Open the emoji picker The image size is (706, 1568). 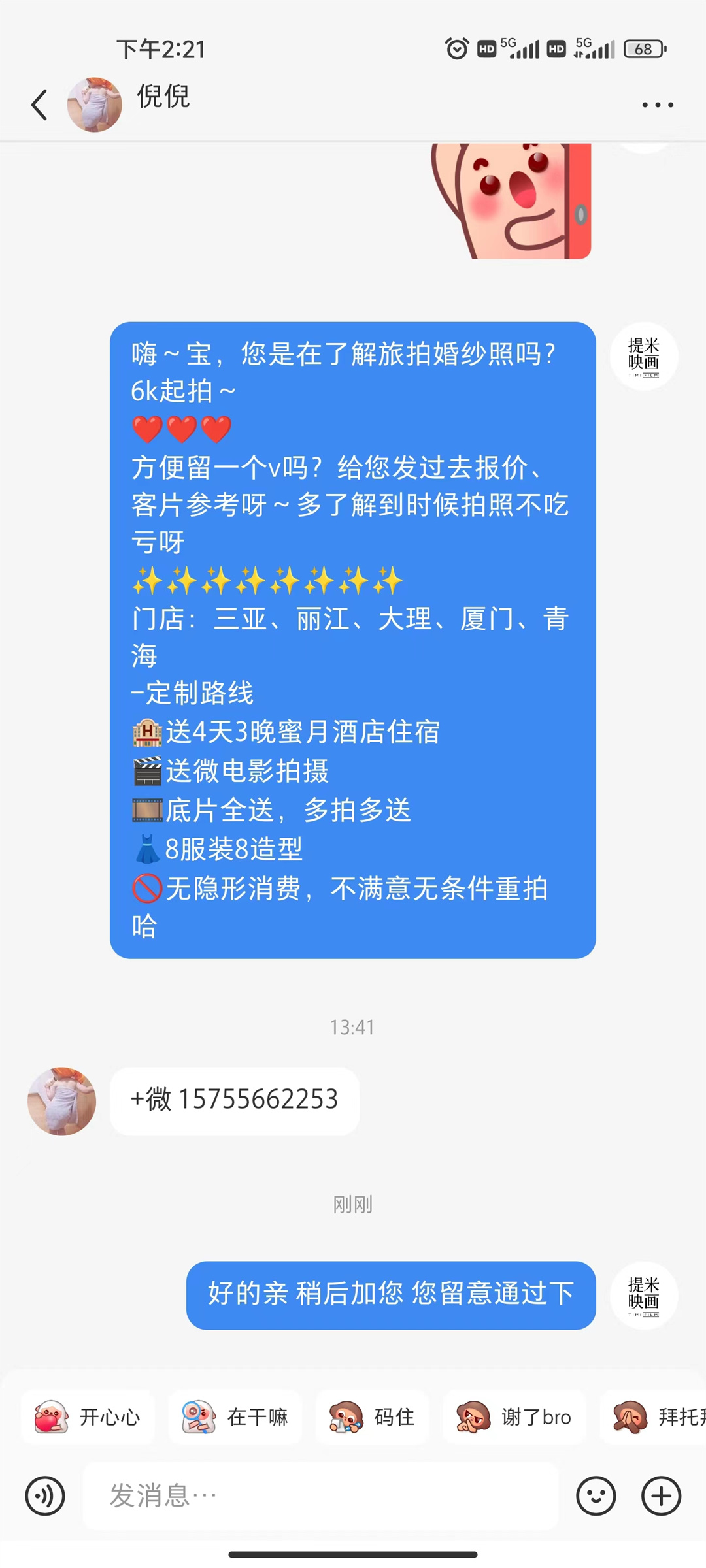click(x=596, y=1495)
